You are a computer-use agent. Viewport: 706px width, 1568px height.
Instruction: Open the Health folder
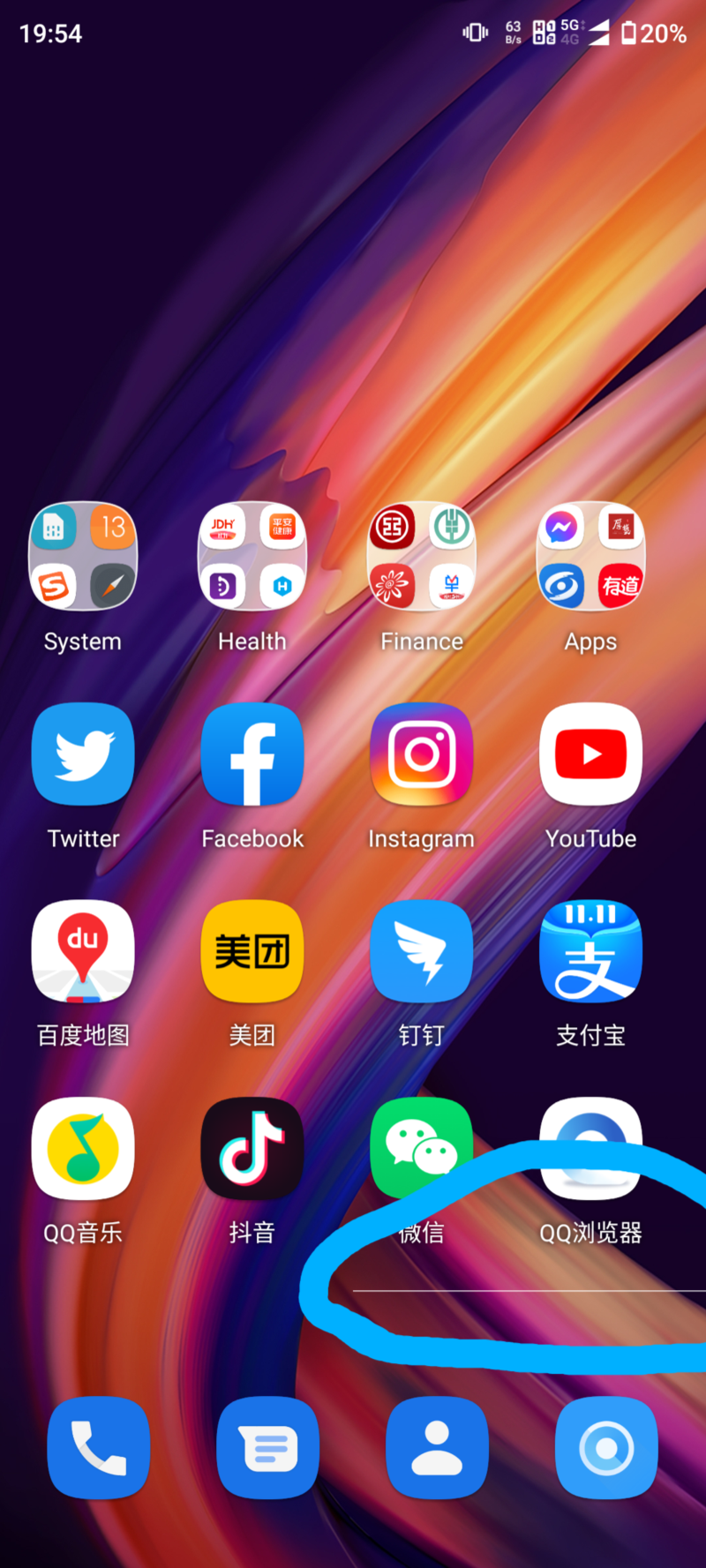[252, 557]
